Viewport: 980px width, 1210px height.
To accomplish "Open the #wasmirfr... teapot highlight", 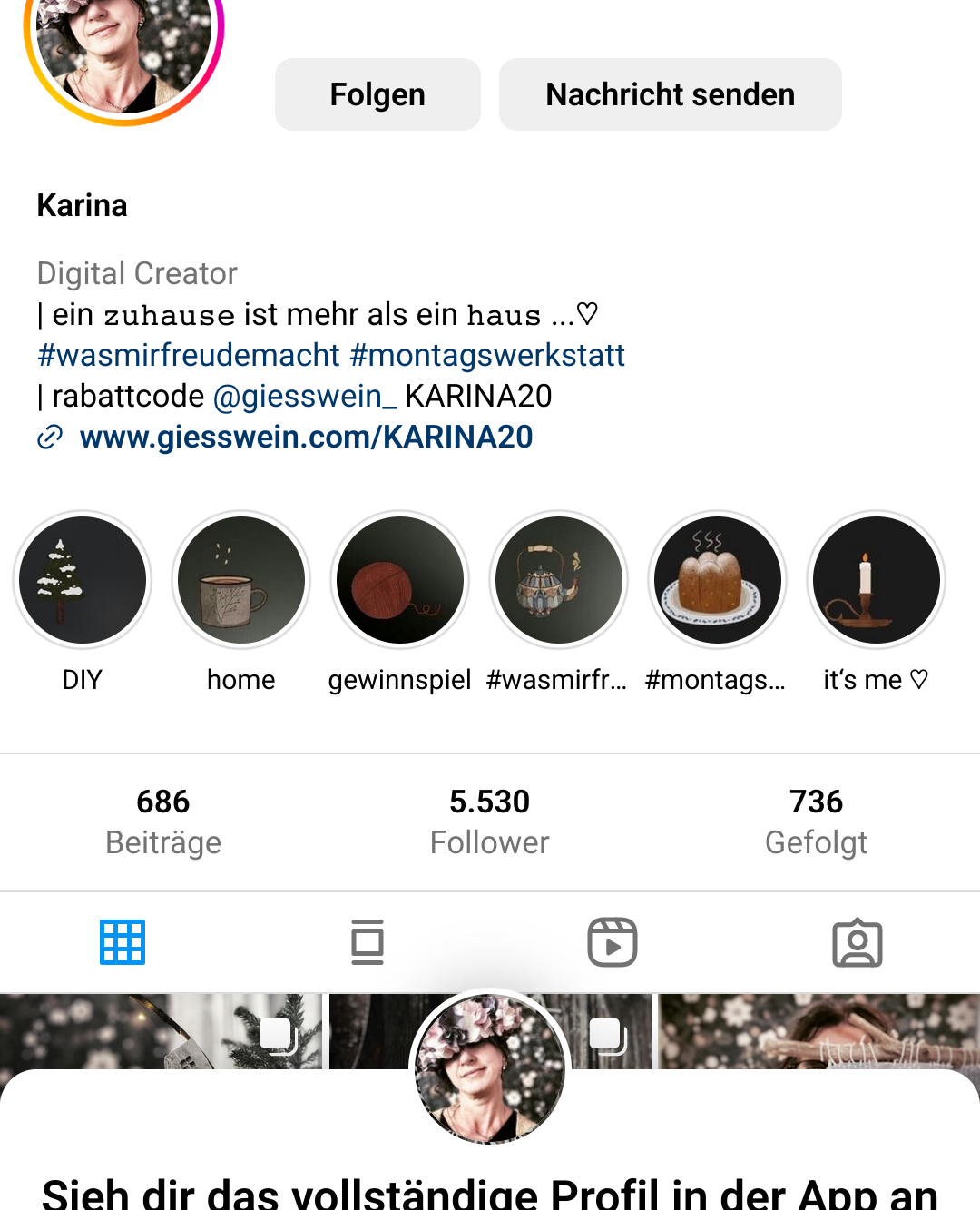I will tap(559, 580).
